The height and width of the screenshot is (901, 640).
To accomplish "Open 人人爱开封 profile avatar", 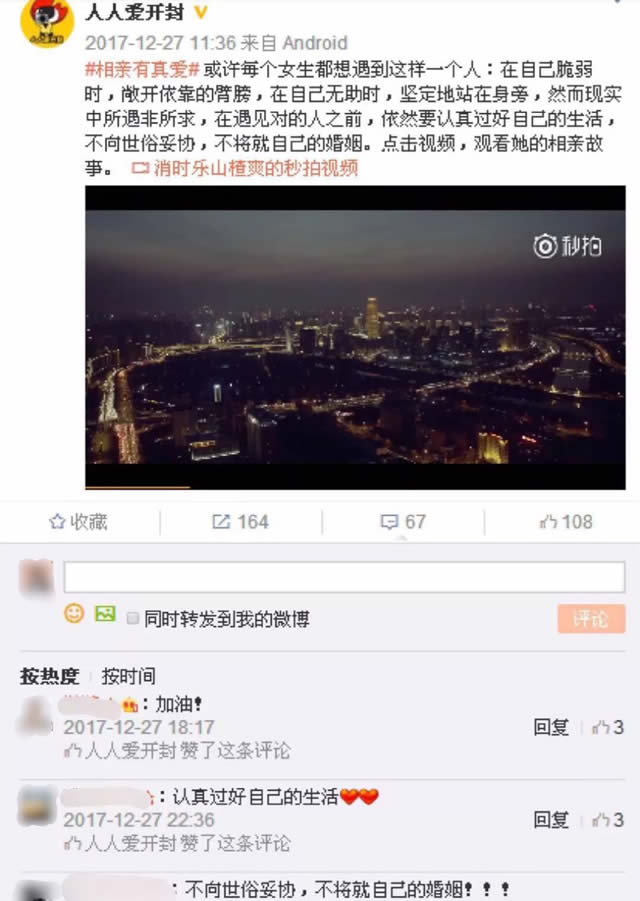I will (x=47, y=23).
